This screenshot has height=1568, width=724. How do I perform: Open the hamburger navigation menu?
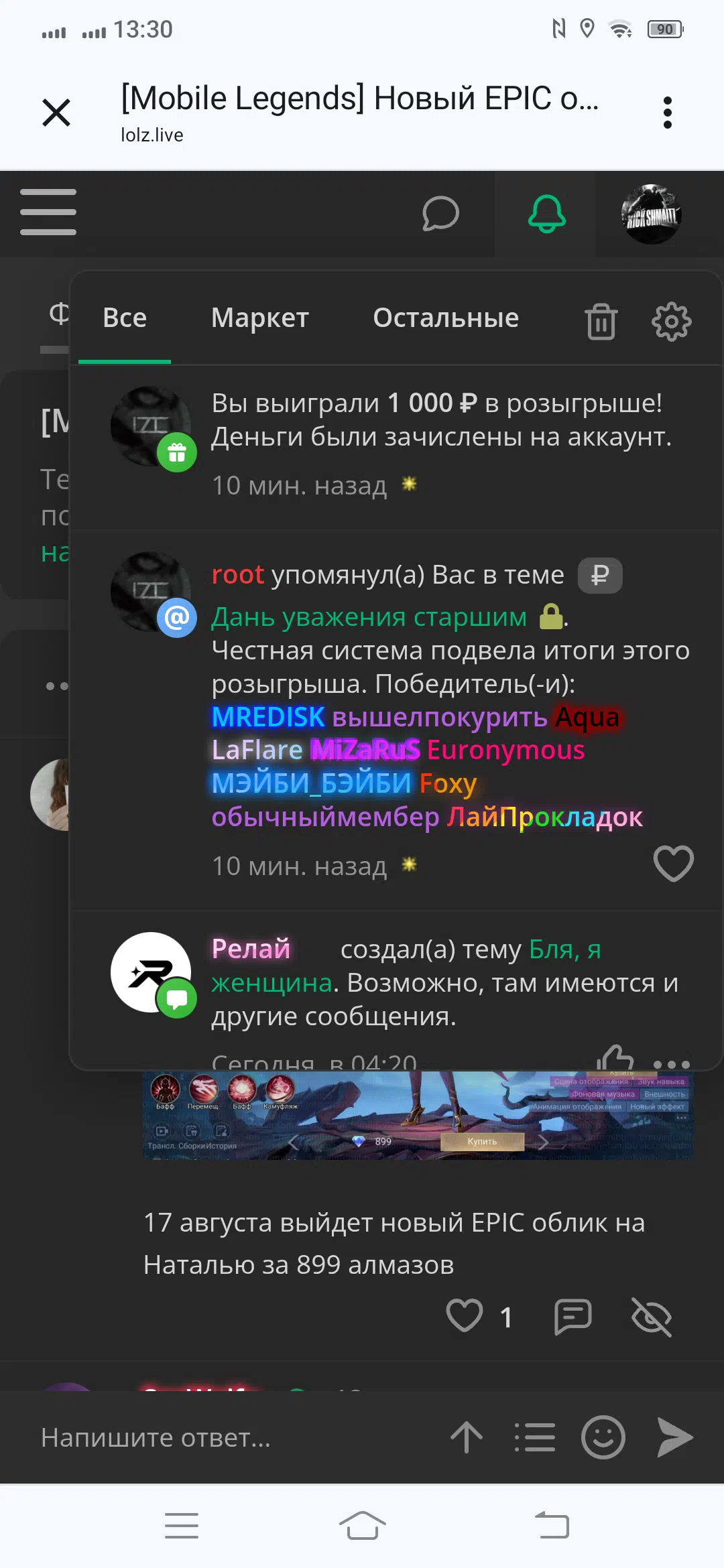point(48,212)
